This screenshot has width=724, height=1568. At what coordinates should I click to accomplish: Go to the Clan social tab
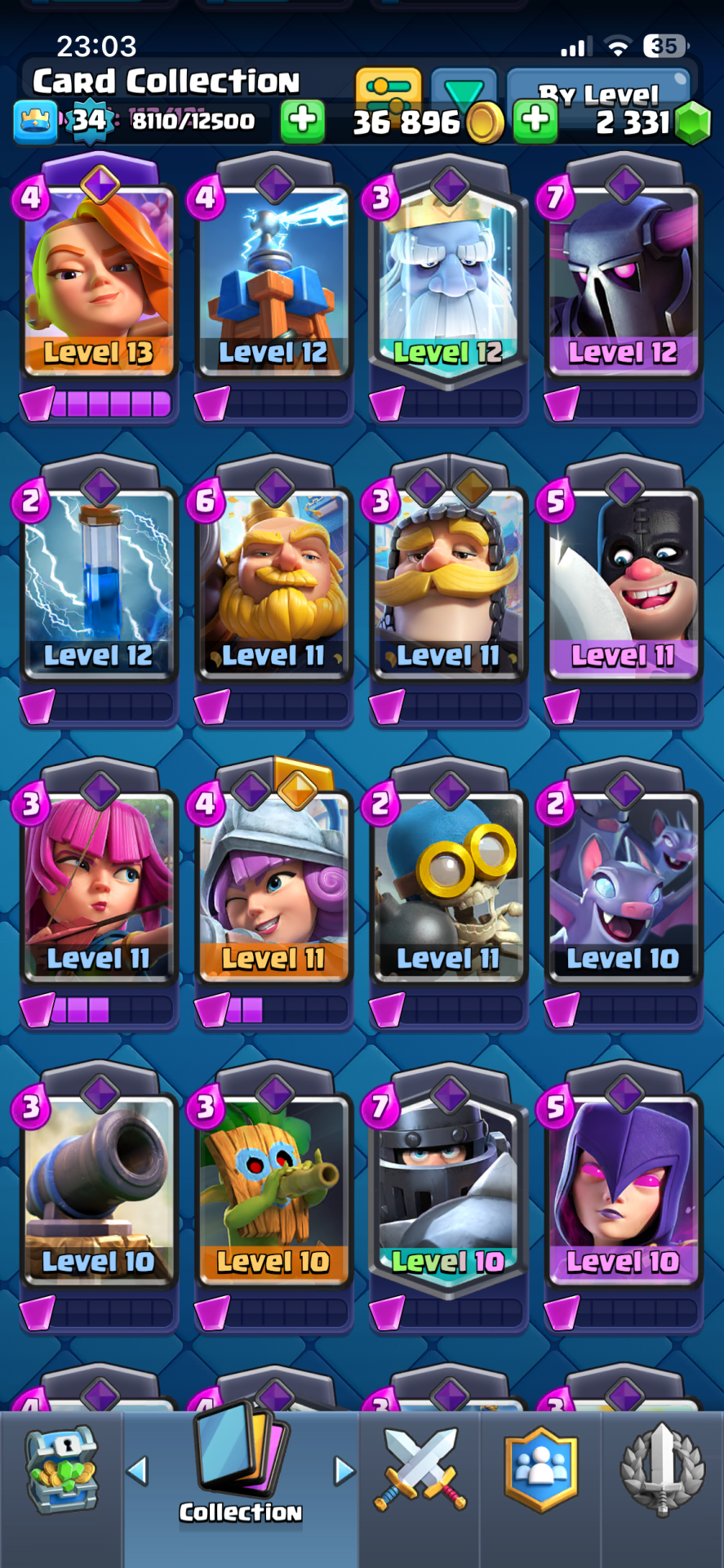click(540, 1469)
